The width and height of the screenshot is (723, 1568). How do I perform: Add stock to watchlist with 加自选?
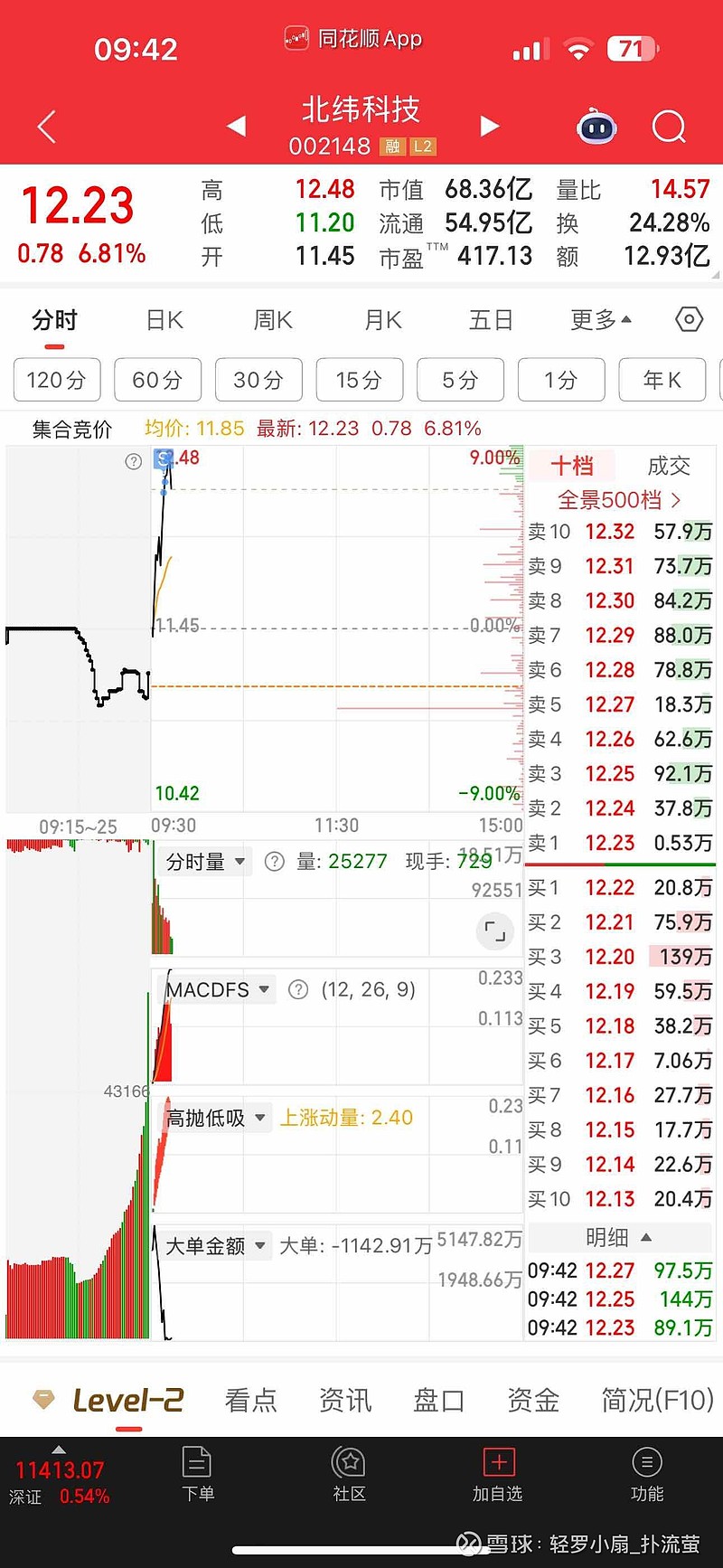click(498, 1474)
